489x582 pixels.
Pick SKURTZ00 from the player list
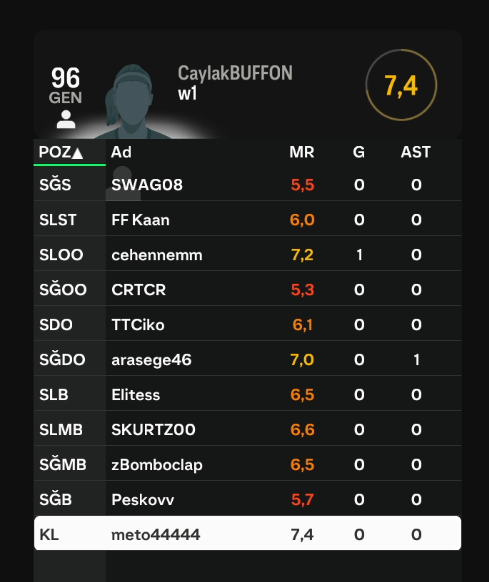pyautogui.click(x=247, y=429)
